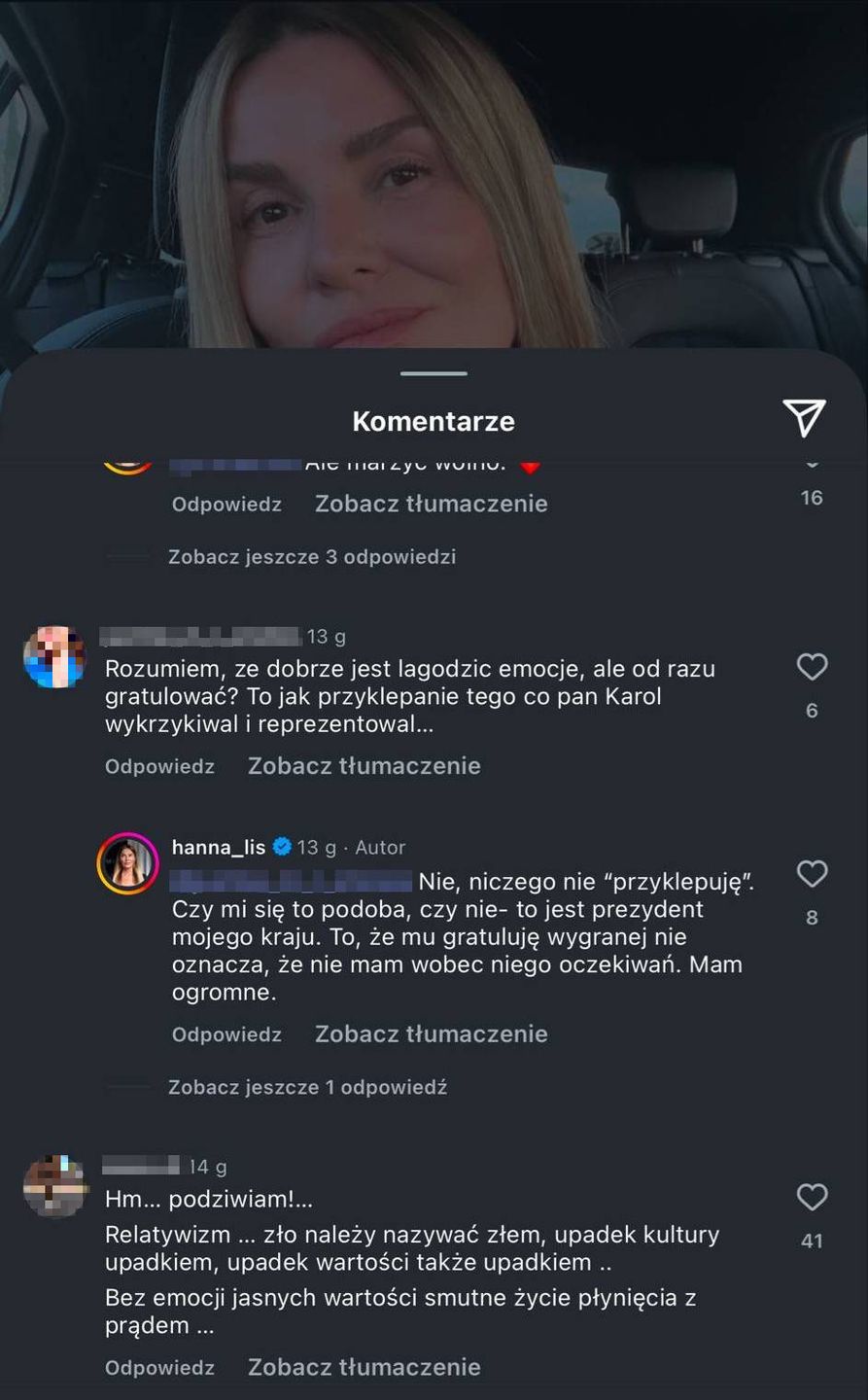868x1400 pixels.
Task: Expand "Zobacz jeszcze 3 odpowiedzi"
Action: click(311, 557)
